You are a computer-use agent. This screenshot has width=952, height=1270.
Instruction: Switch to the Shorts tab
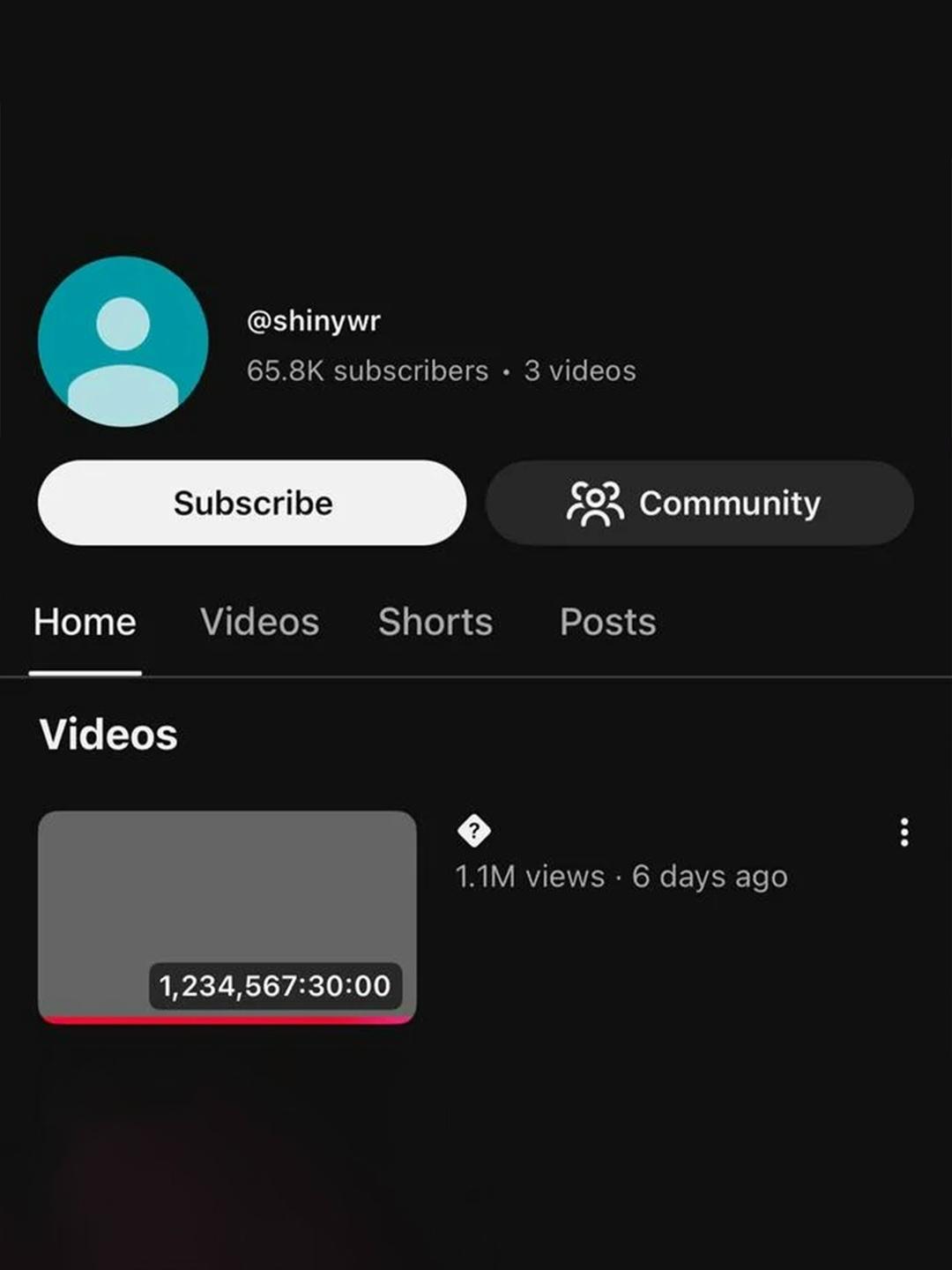click(x=435, y=622)
